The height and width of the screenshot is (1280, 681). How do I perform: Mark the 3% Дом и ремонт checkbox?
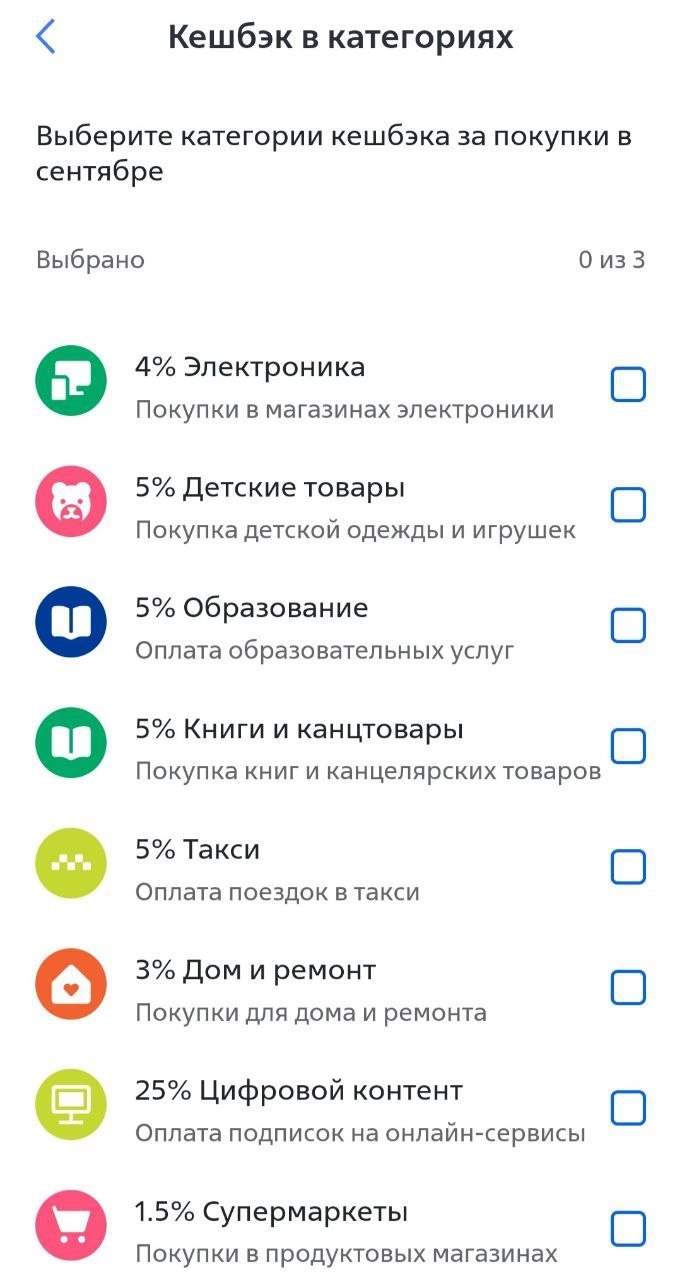(x=628, y=988)
